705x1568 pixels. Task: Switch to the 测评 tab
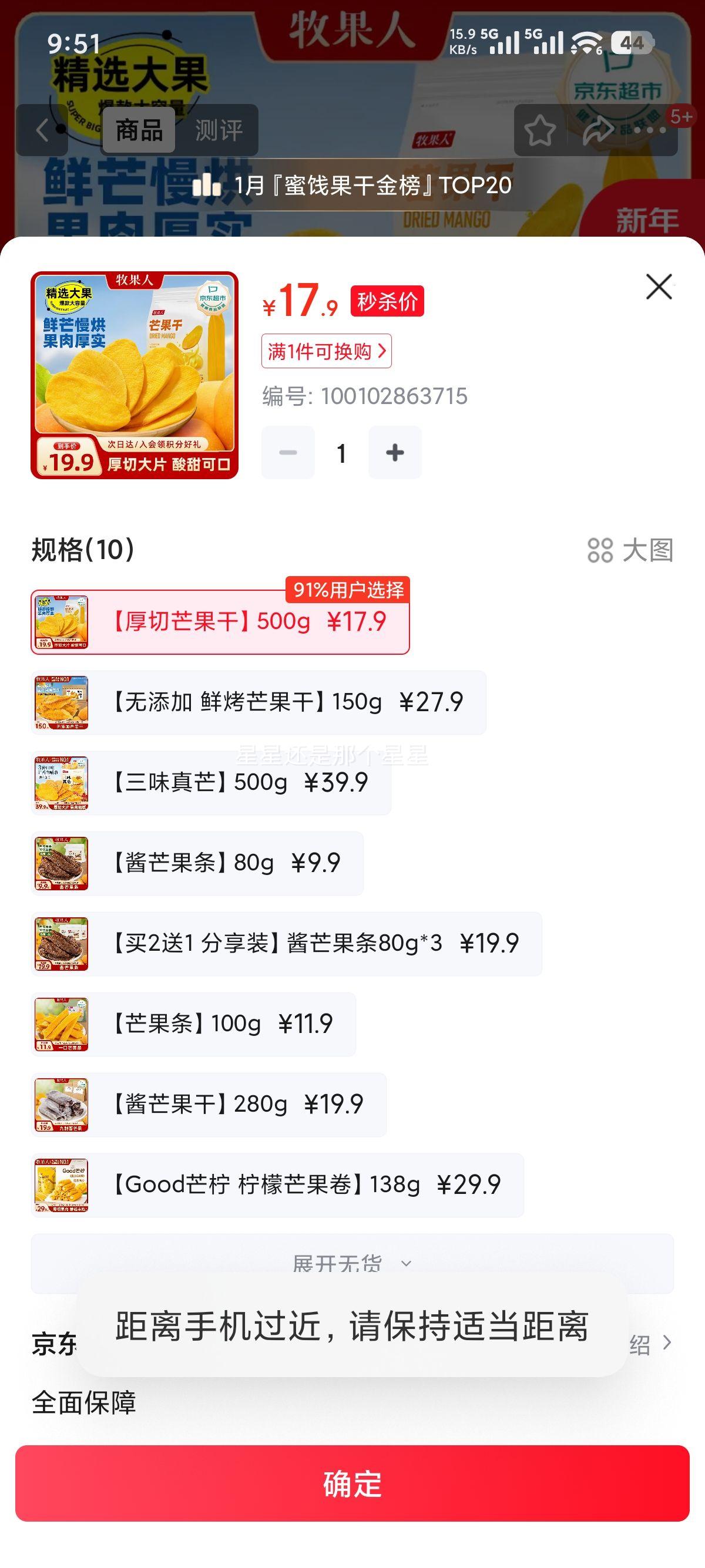(218, 129)
